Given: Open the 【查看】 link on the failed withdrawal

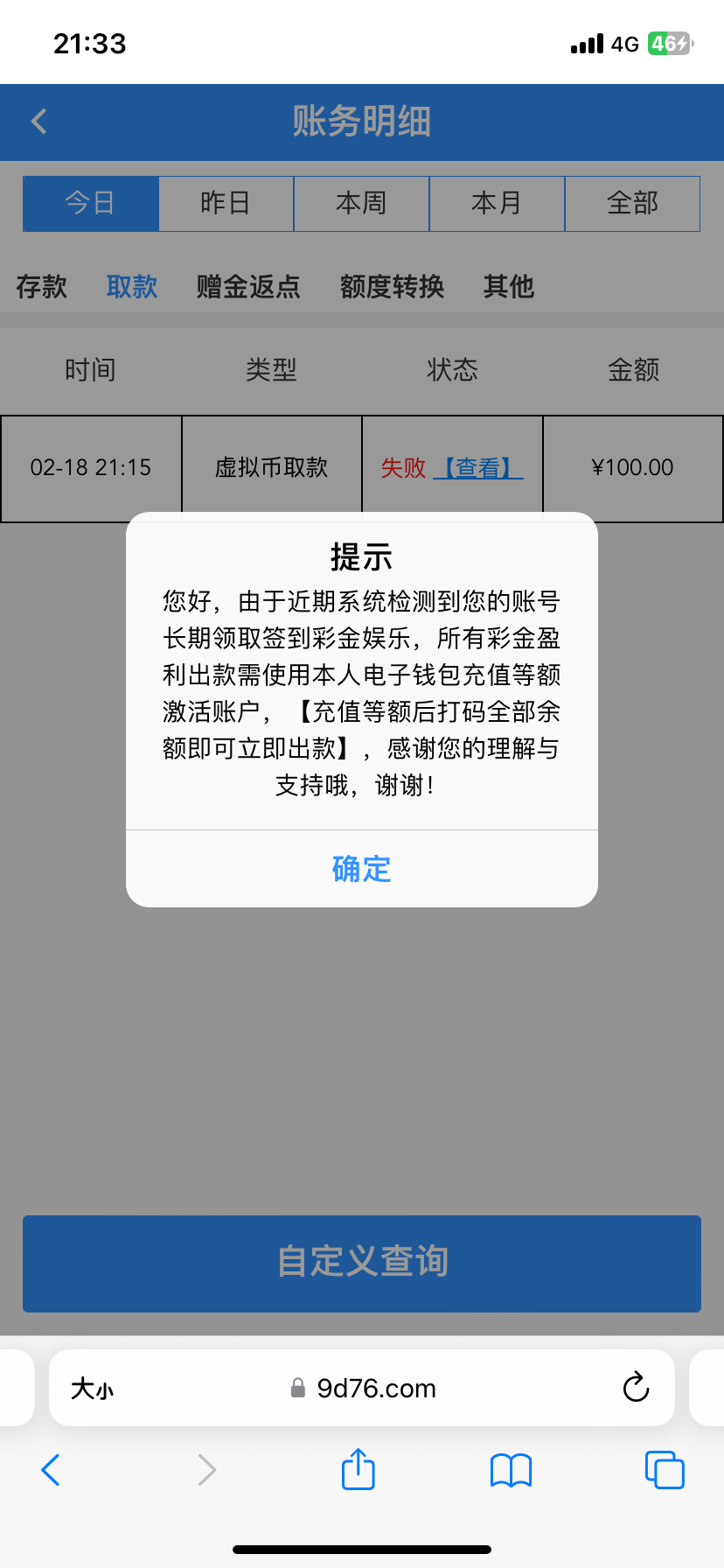Looking at the screenshot, I should [x=478, y=467].
